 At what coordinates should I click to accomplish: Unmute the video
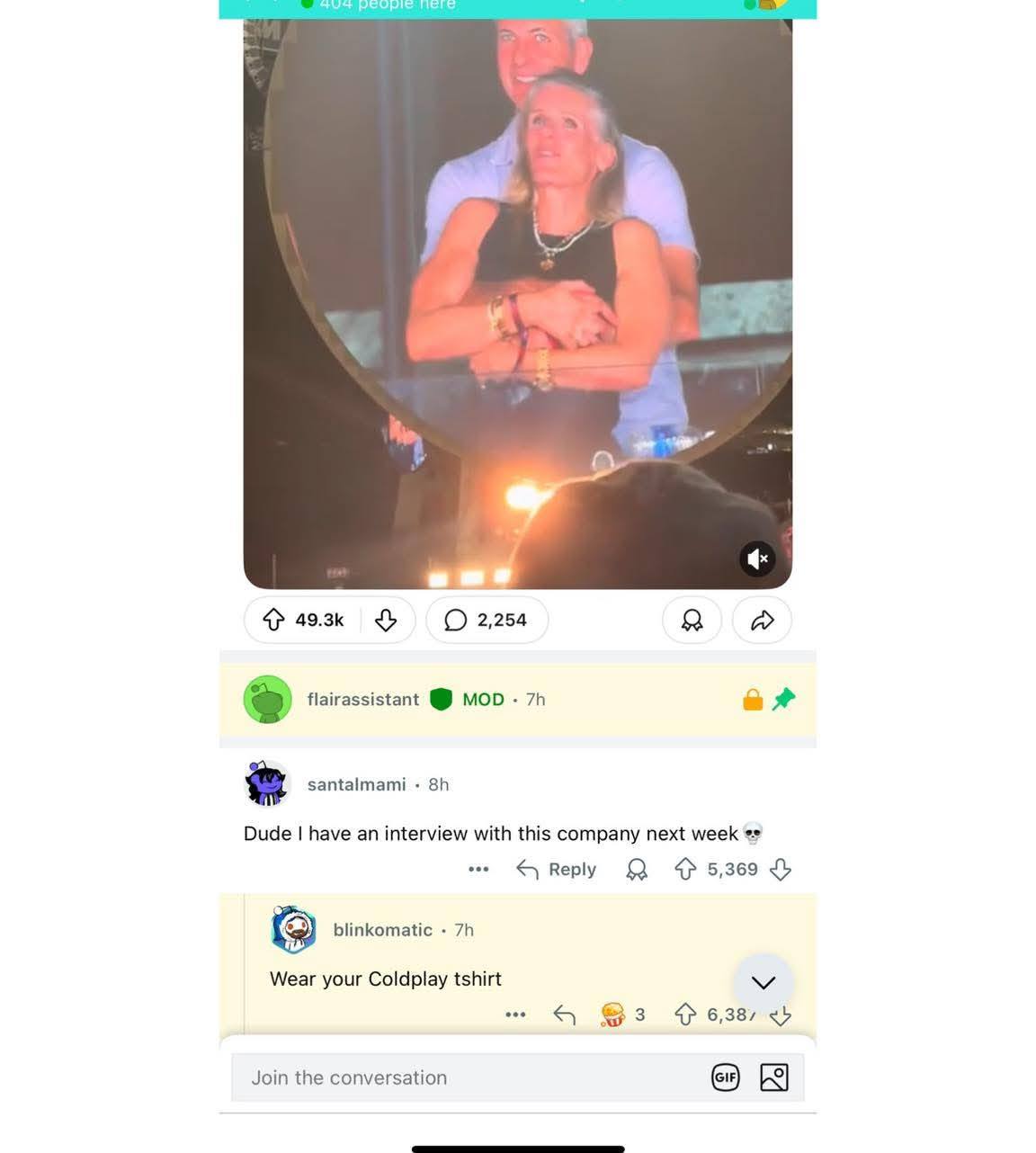tap(757, 559)
